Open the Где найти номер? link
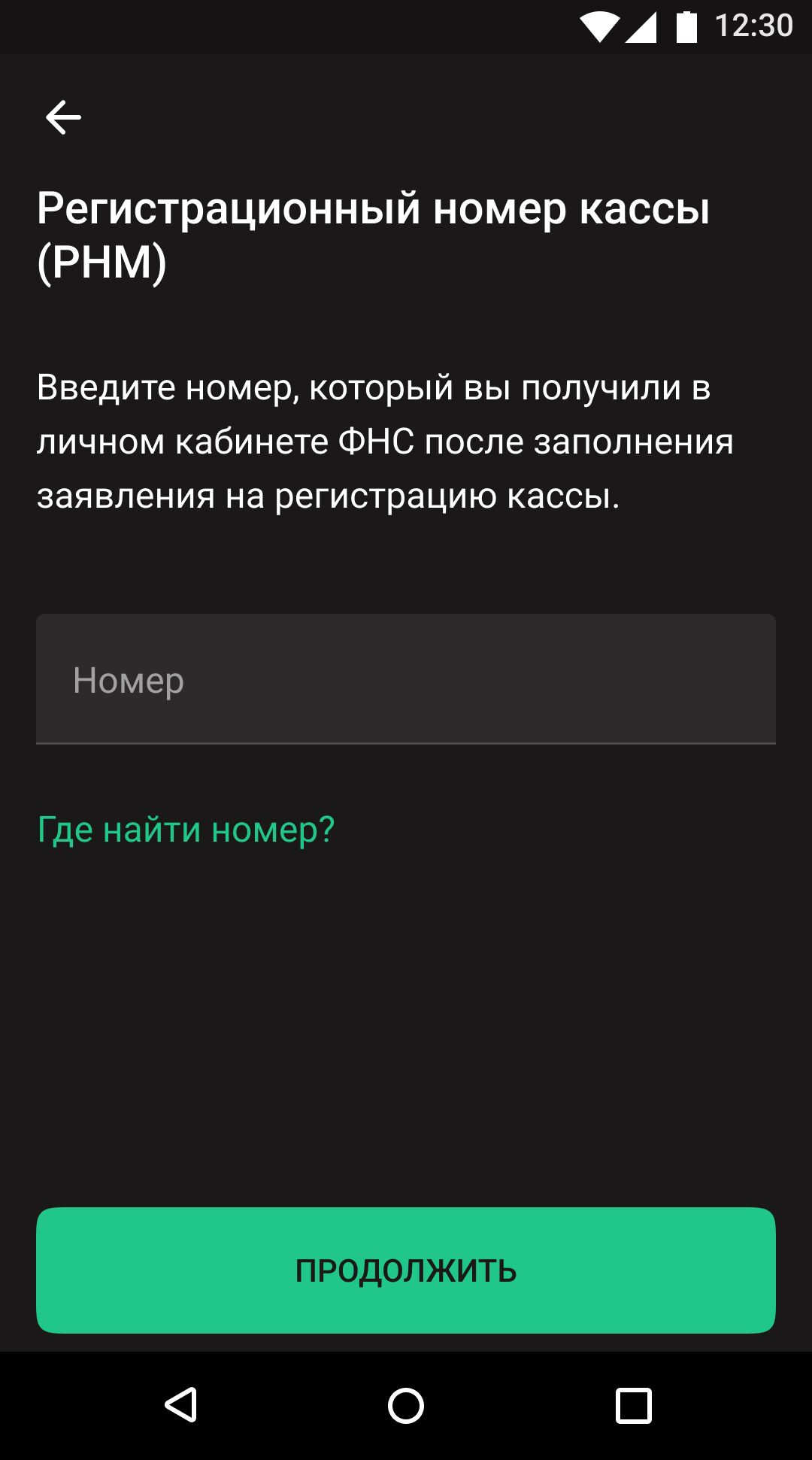 tap(186, 830)
